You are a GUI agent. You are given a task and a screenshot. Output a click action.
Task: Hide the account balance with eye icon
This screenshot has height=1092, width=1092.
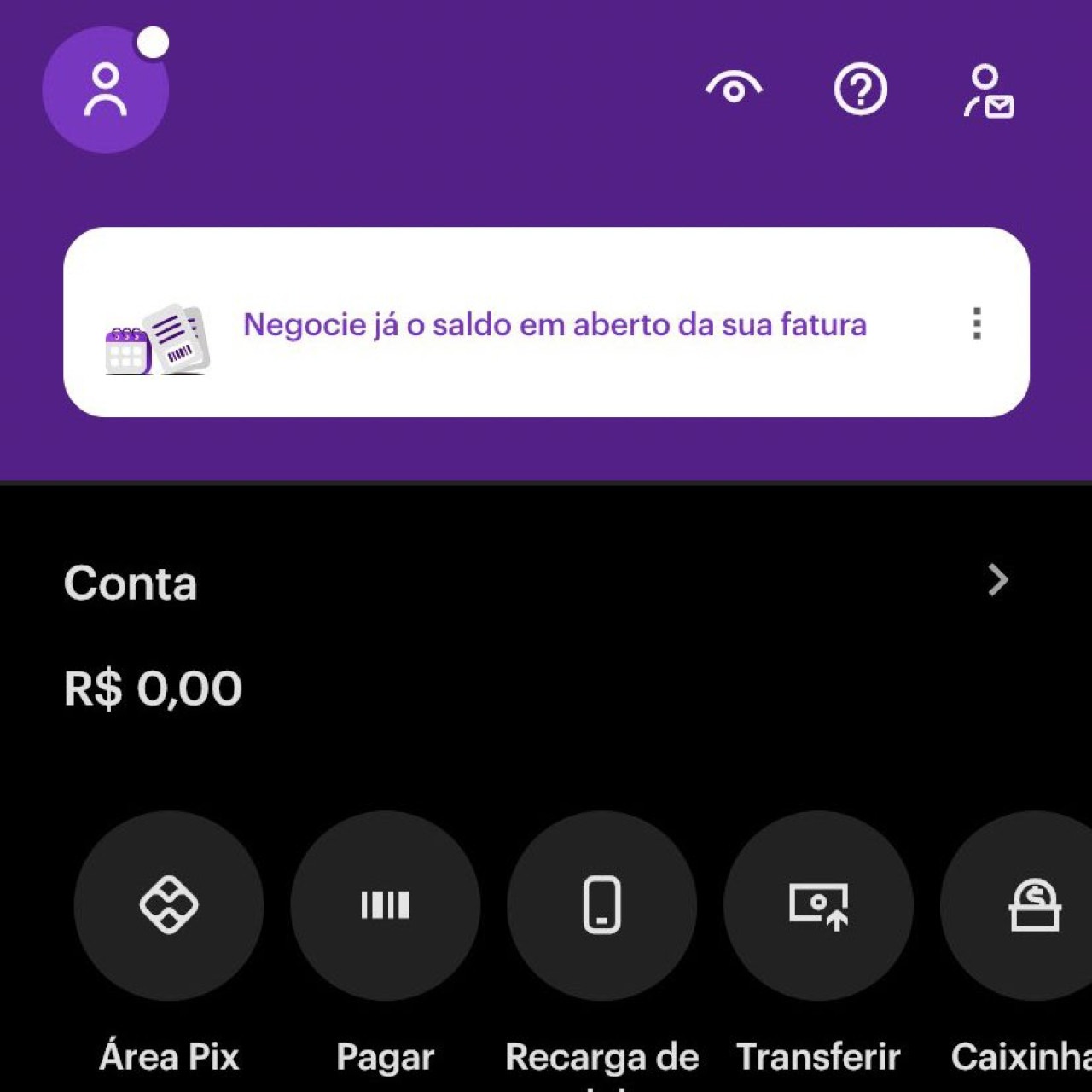734,88
